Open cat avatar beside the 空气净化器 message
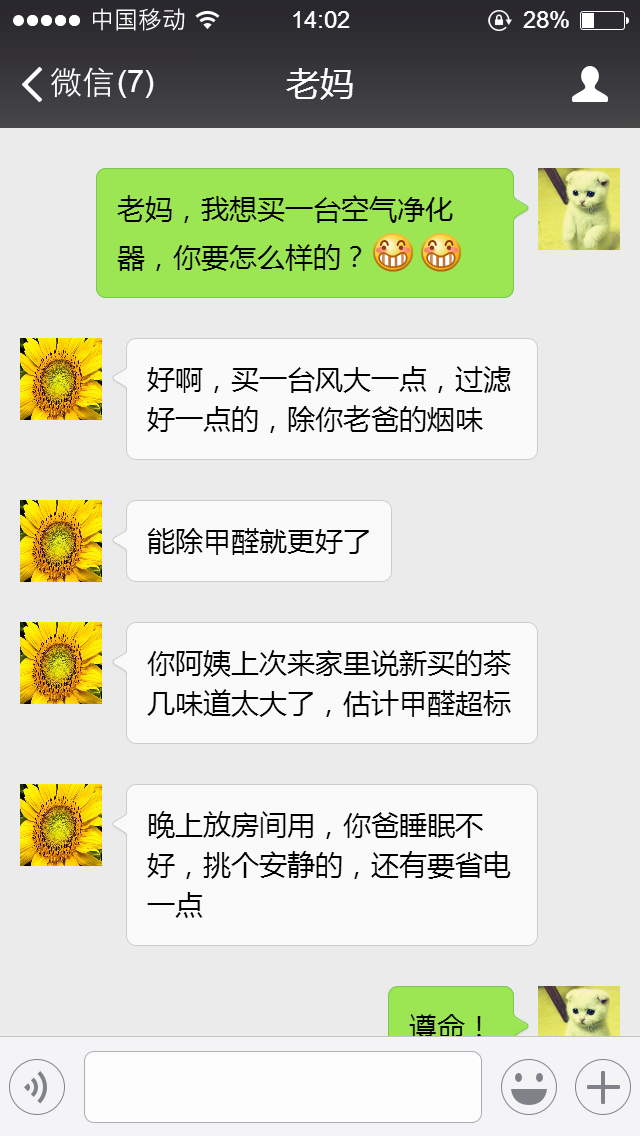 coord(578,209)
